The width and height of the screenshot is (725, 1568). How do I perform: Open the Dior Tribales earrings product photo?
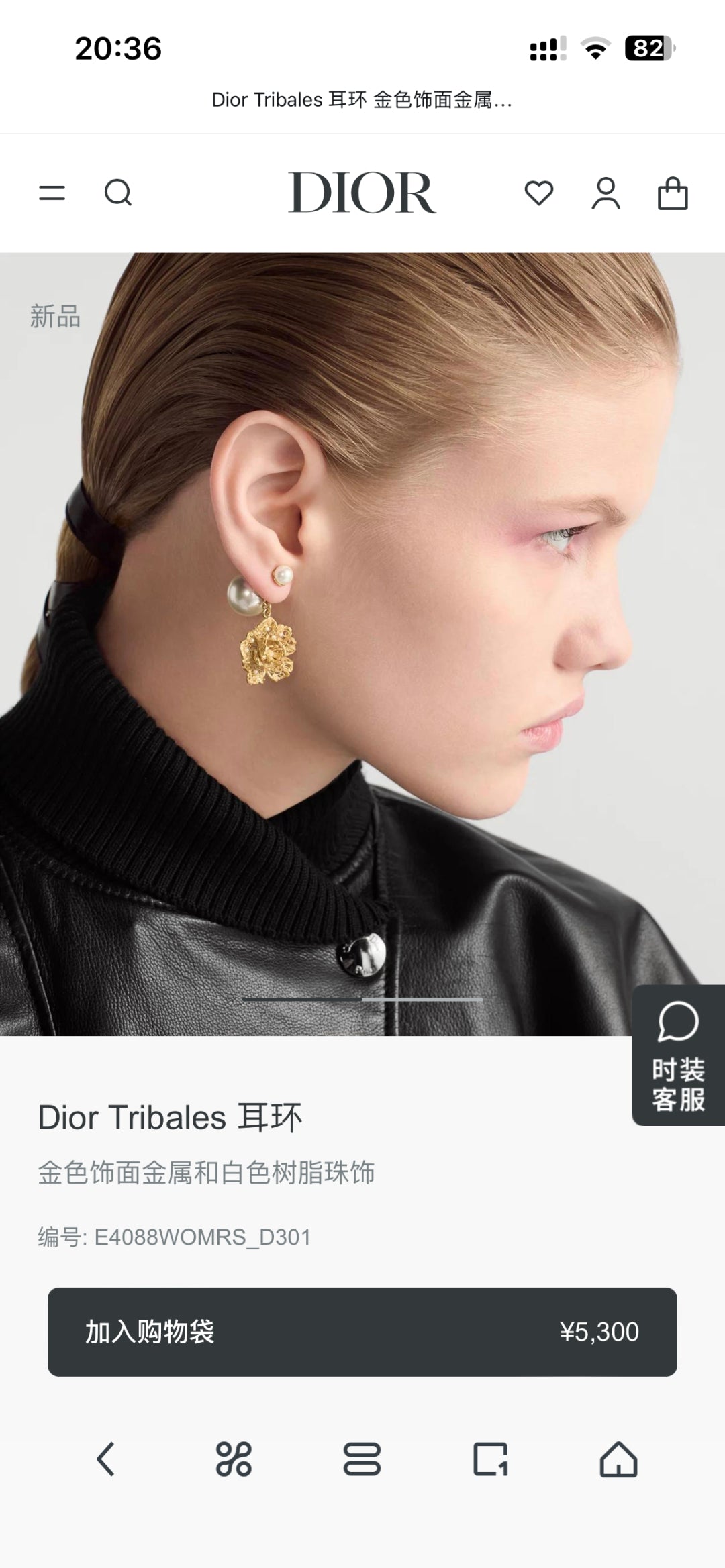click(x=362, y=644)
